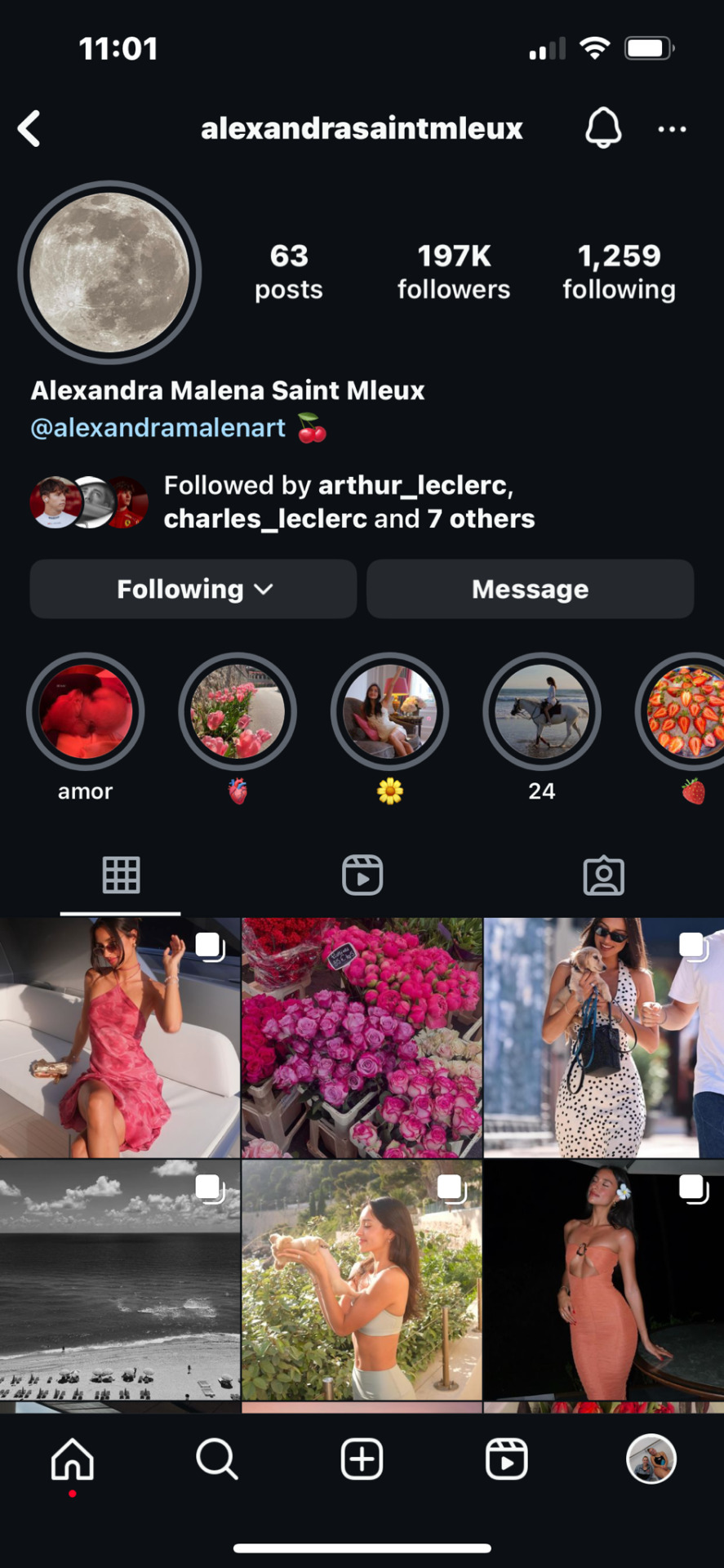Open the @alexandramalenart link in bio
Image resolution: width=724 pixels, height=1568 pixels.
(158, 428)
